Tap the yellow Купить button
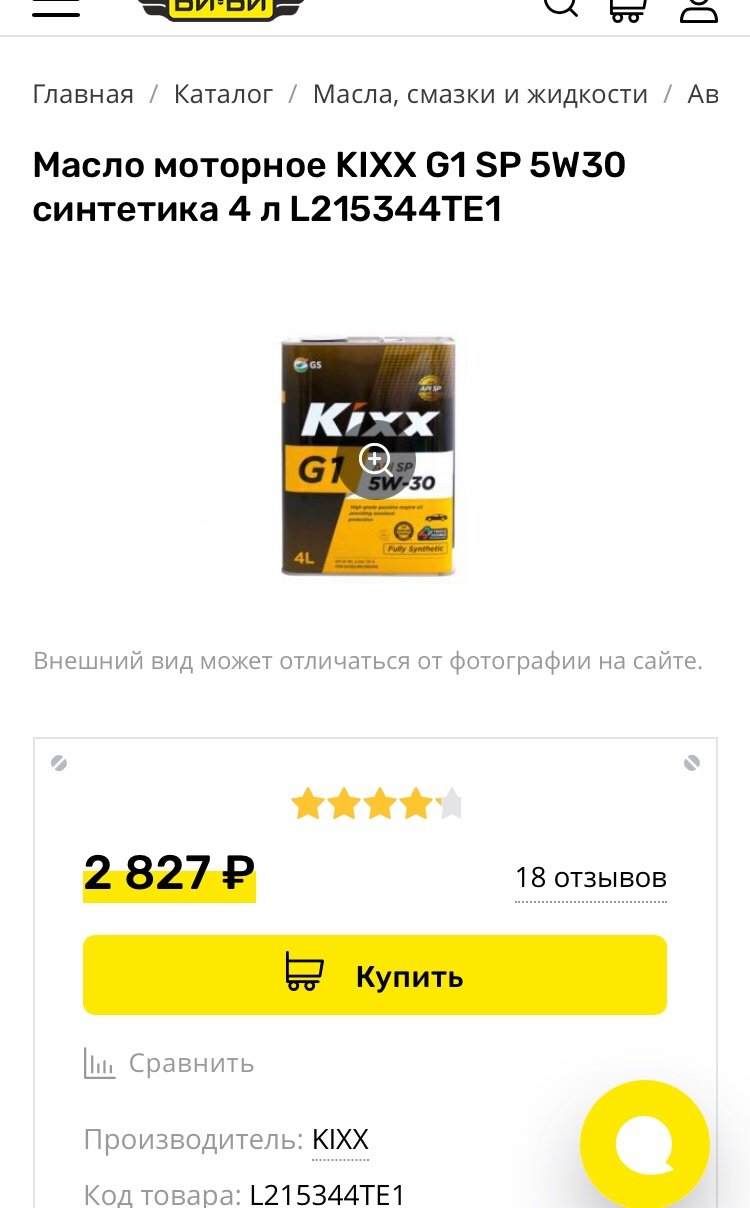This screenshot has height=1208, width=750. tap(375, 975)
